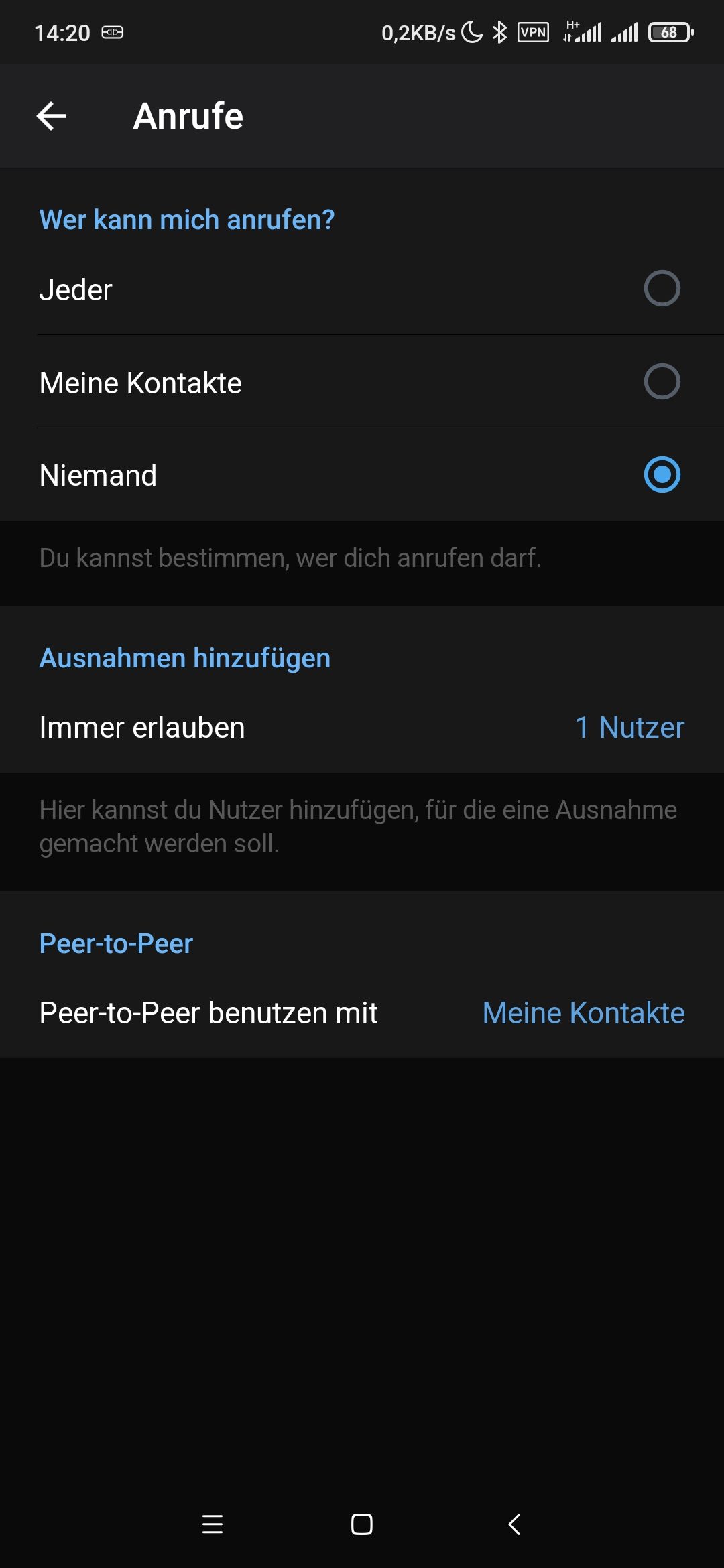The height and width of the screenshot is (1568, 724).
Task: Go back from the Anrufe screen
Action: coord(51,116)
